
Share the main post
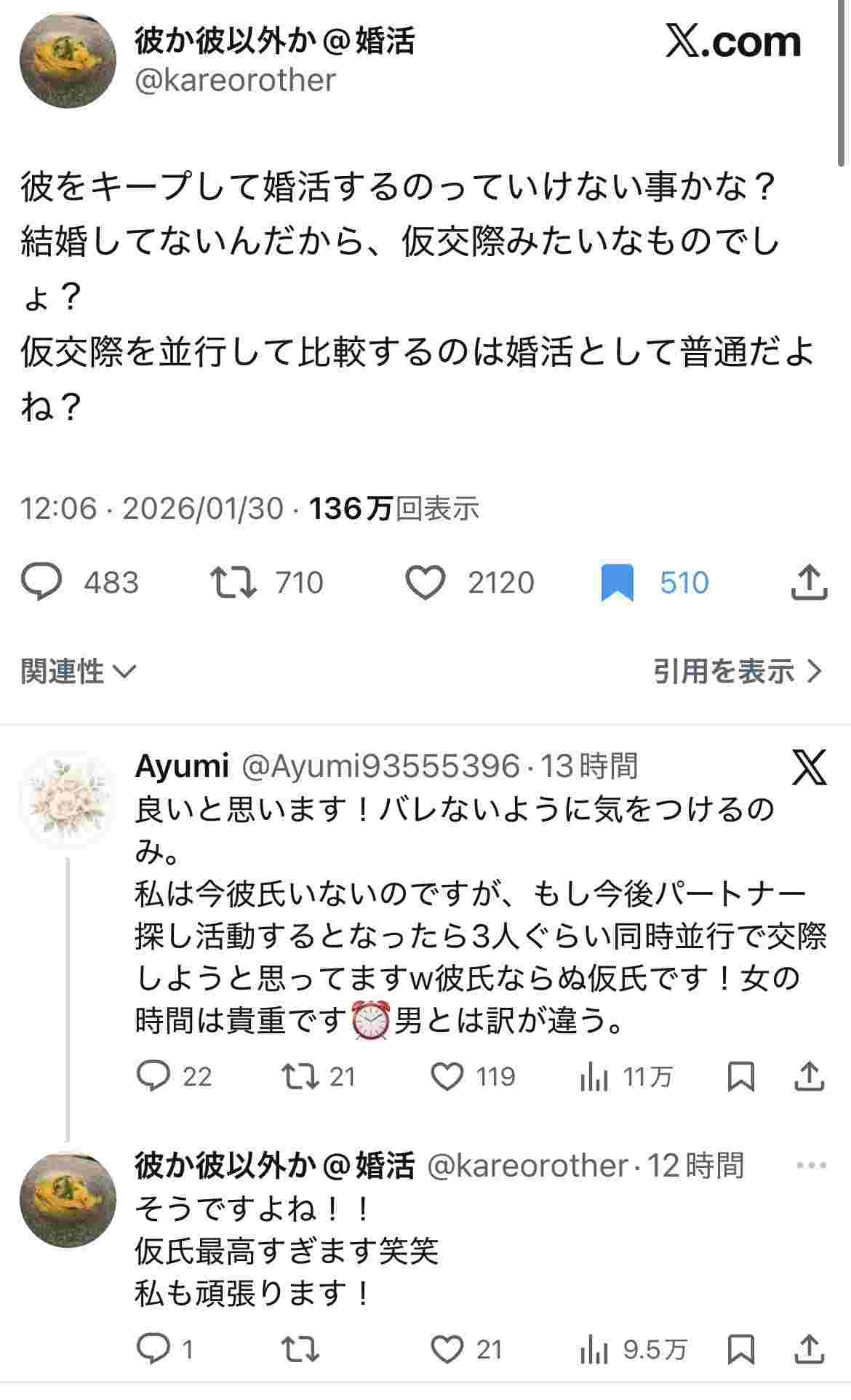coord(808,582)
